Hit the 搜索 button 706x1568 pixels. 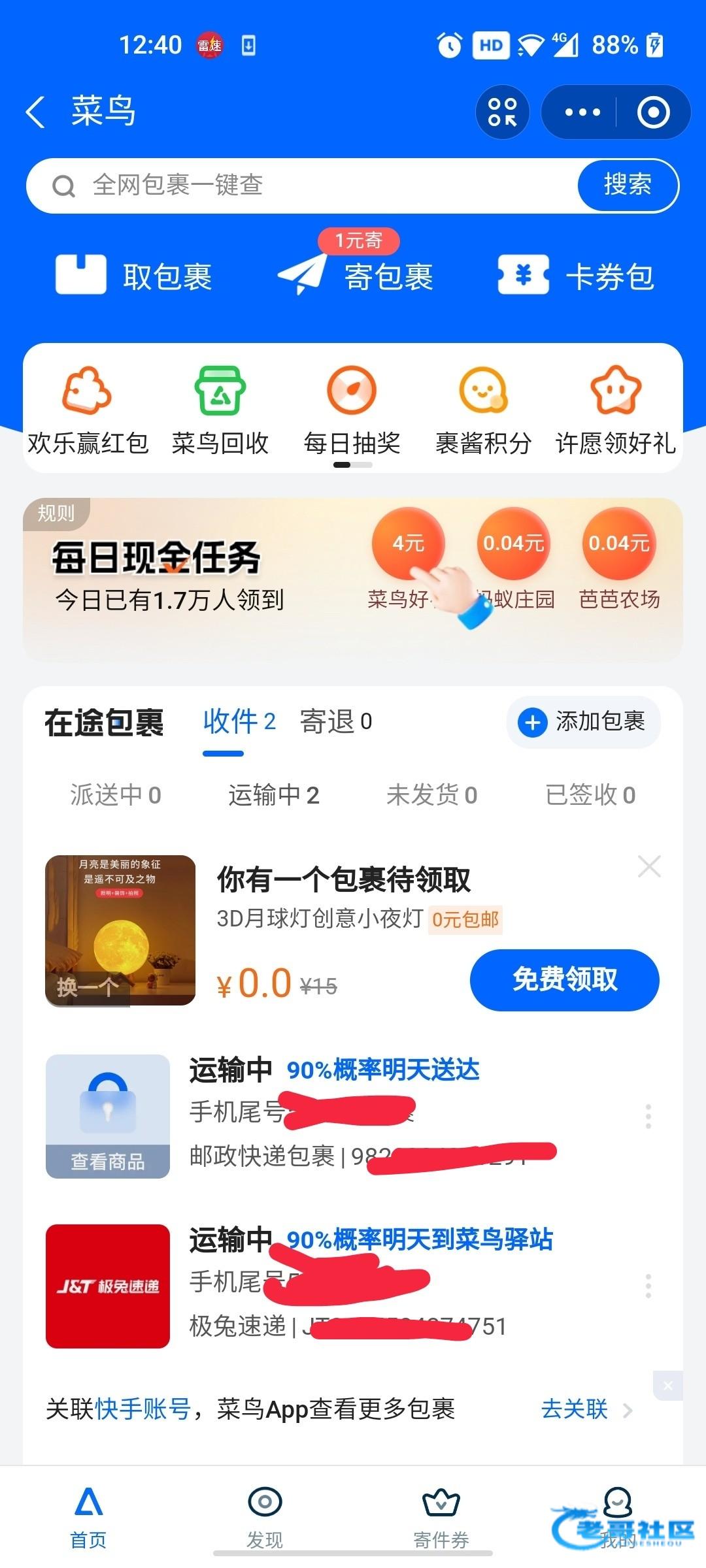[628, 186]
